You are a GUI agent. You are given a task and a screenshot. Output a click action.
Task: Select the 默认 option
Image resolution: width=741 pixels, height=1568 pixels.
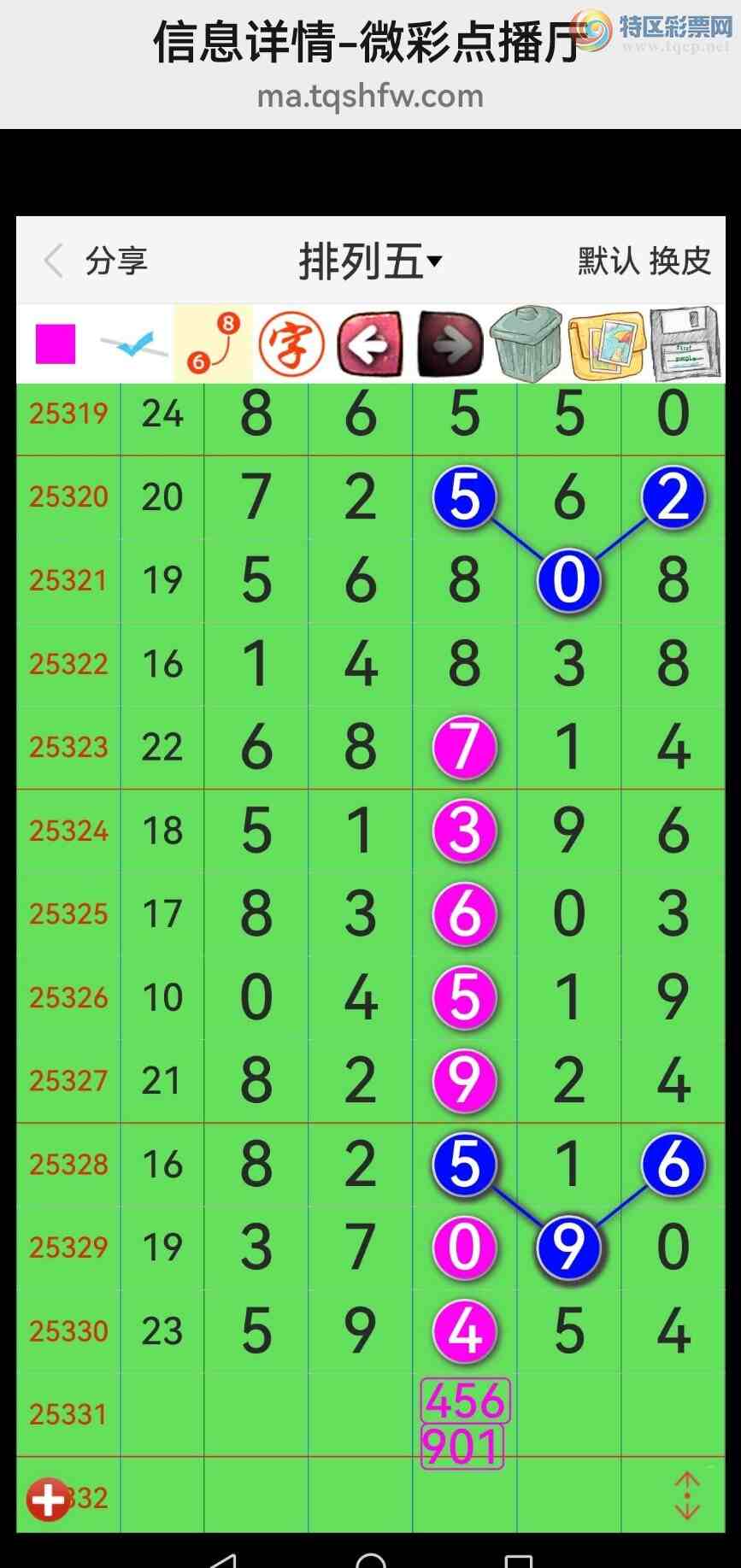click(609, 261)
